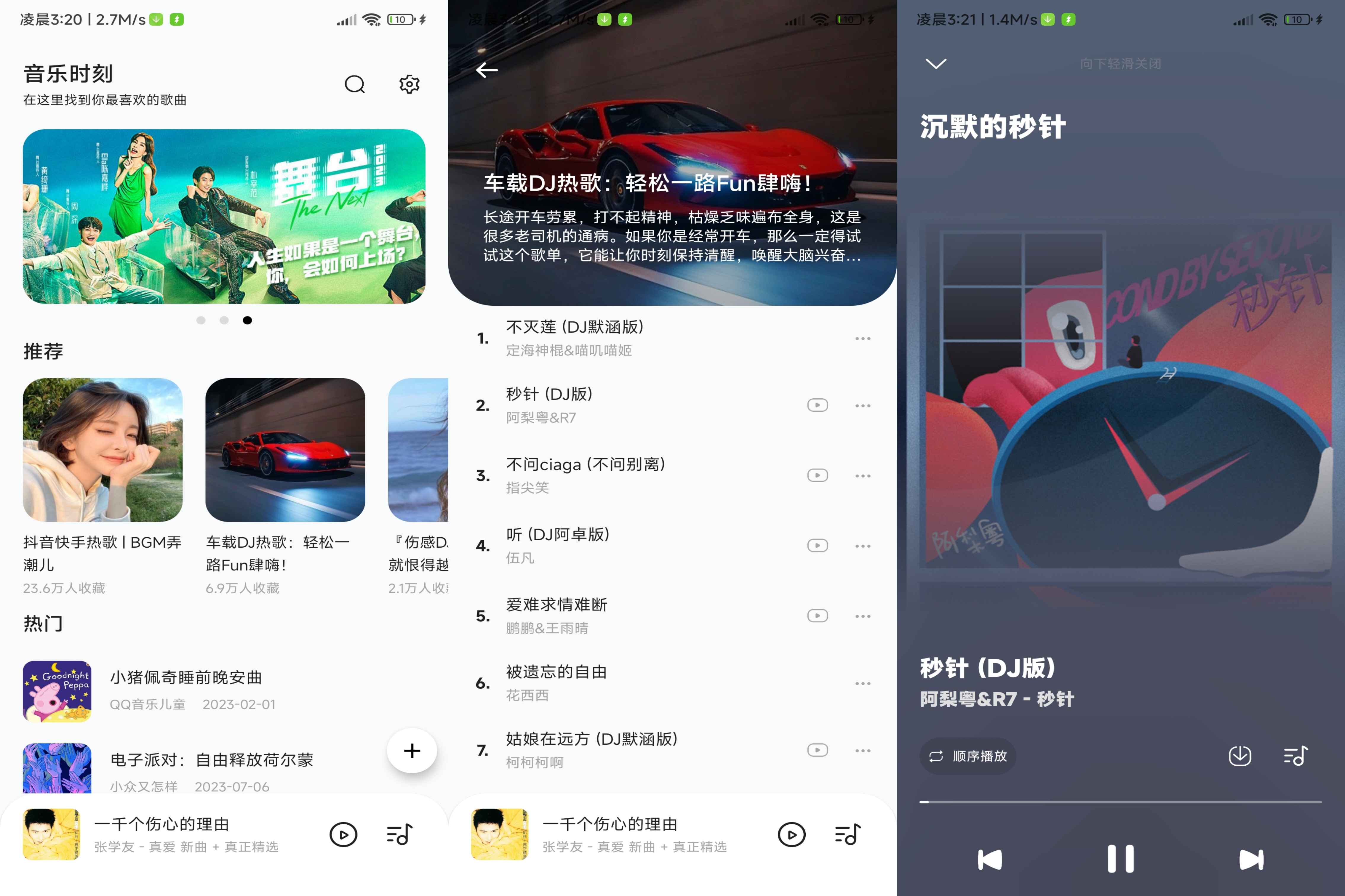The image size is (1345, 896).
Task: Change the 顺序播放 play mode
Action: 967,756
